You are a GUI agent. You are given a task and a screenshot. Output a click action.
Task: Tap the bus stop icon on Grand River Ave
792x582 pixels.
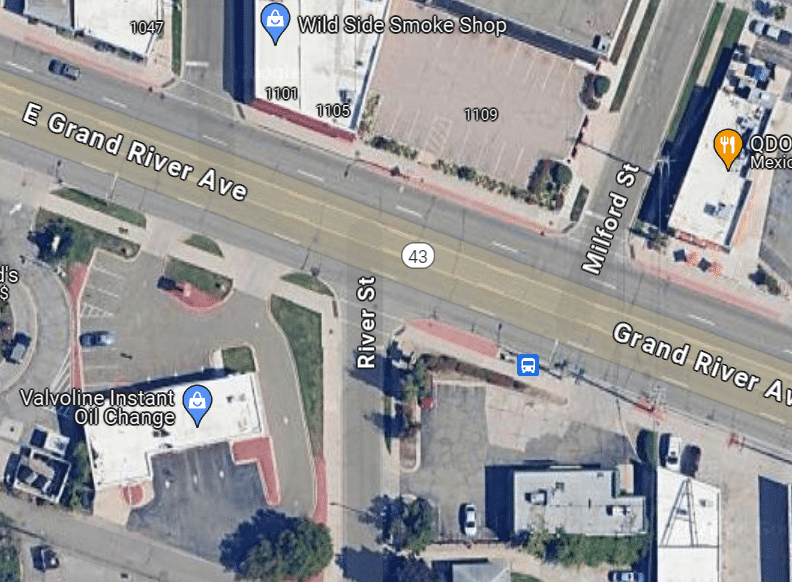click(528, 365)
